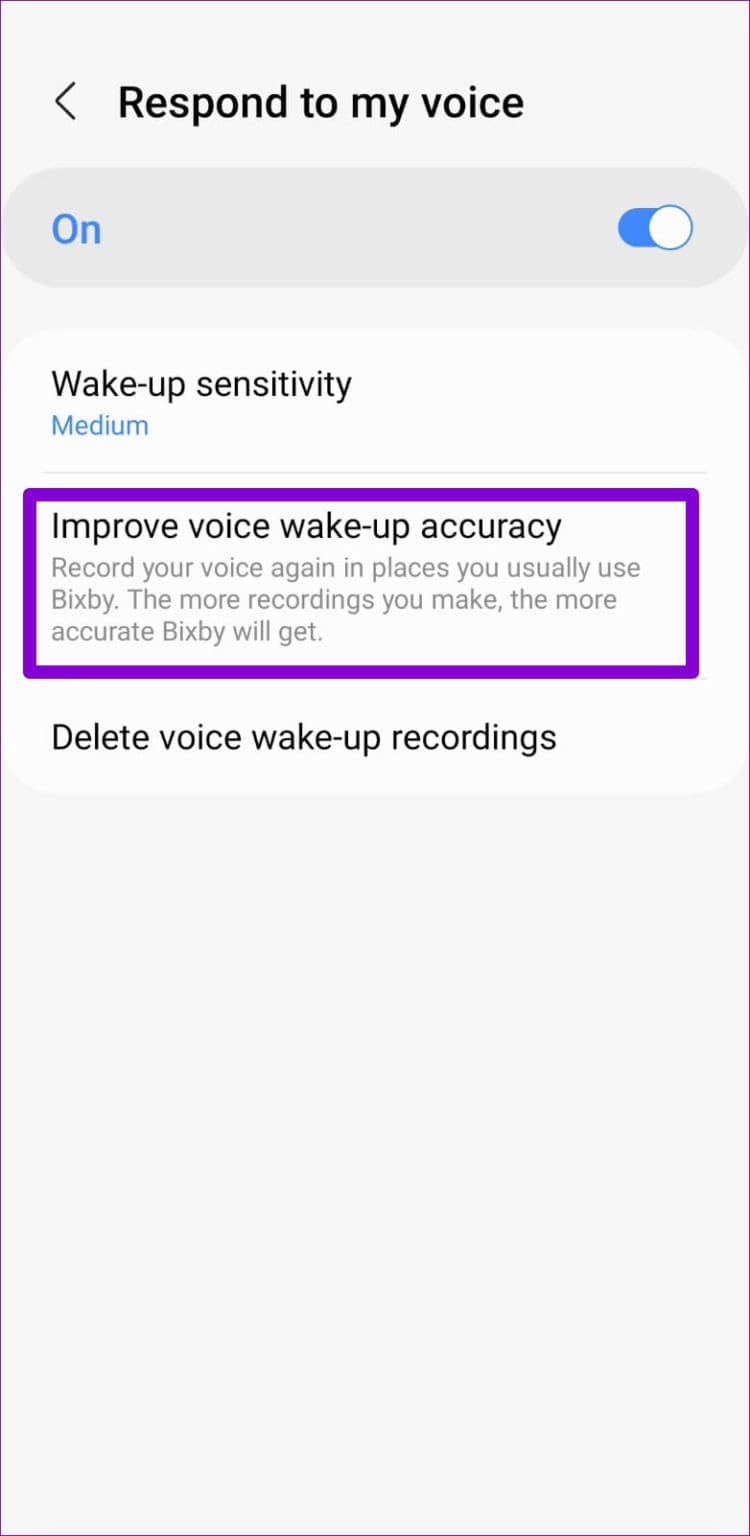Select the On label in the top card
The height and width of the screenshot is (1536, 750).
(x=76, y=228)
